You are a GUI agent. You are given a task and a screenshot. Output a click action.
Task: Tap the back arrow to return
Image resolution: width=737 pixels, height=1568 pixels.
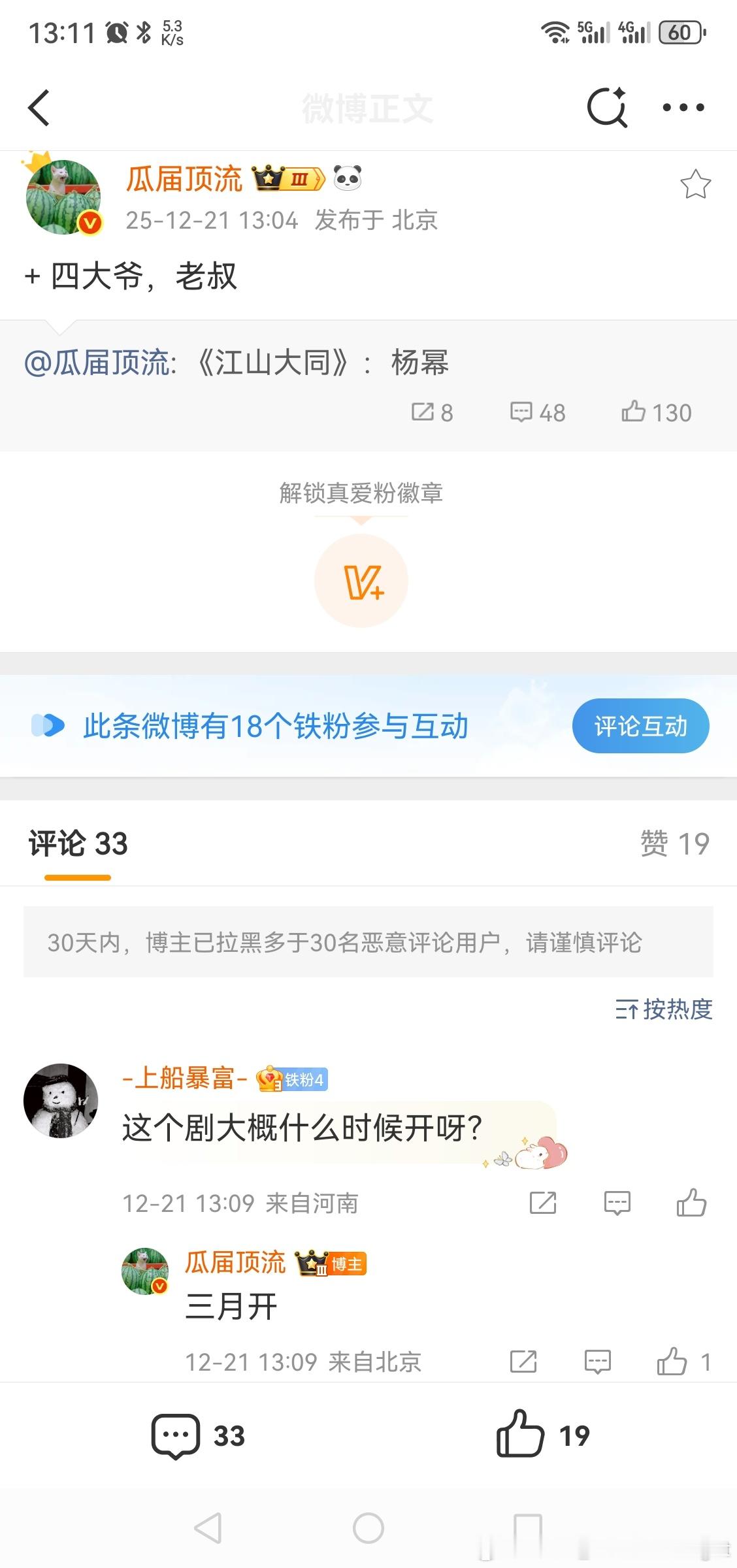tap(39, 108)
